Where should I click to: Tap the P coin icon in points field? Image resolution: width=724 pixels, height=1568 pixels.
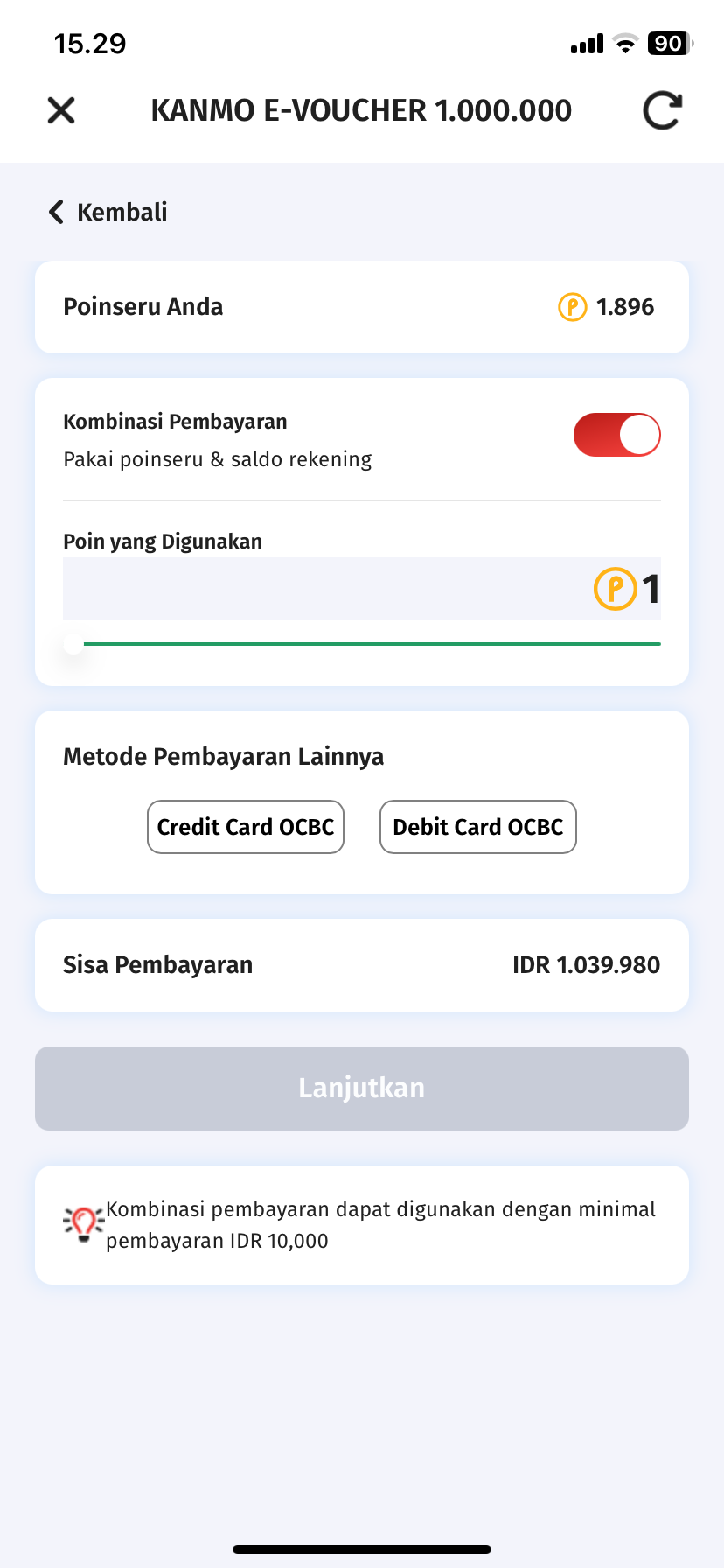pos(617,590)
